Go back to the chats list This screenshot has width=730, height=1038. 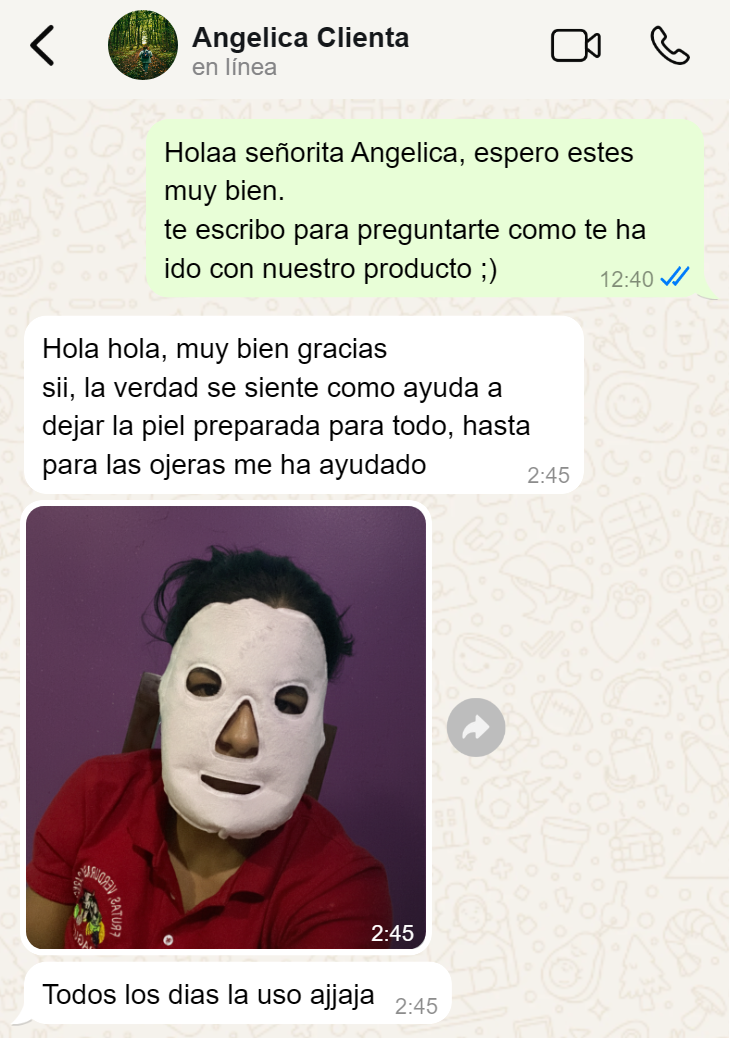(x=42, y=46)
